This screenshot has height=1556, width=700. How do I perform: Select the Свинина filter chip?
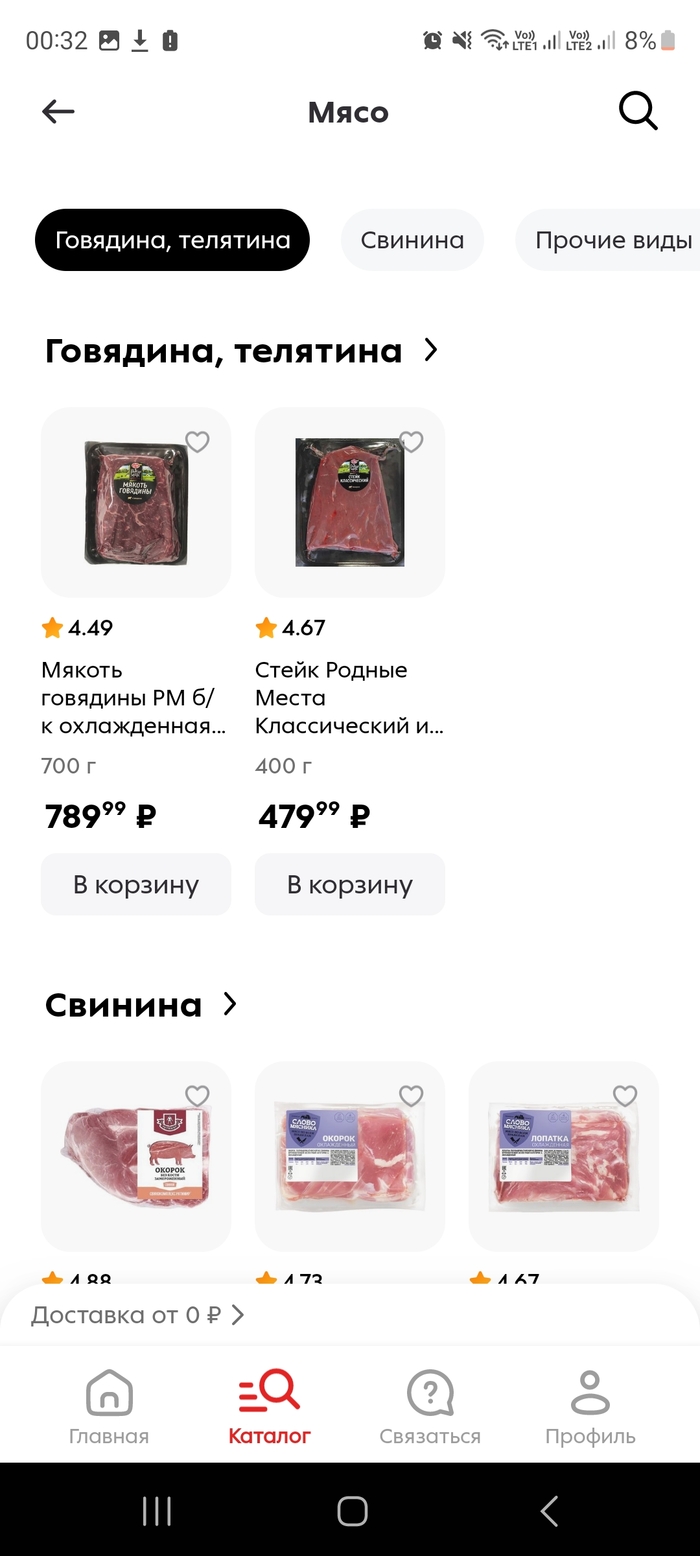(x=412, y=240)
